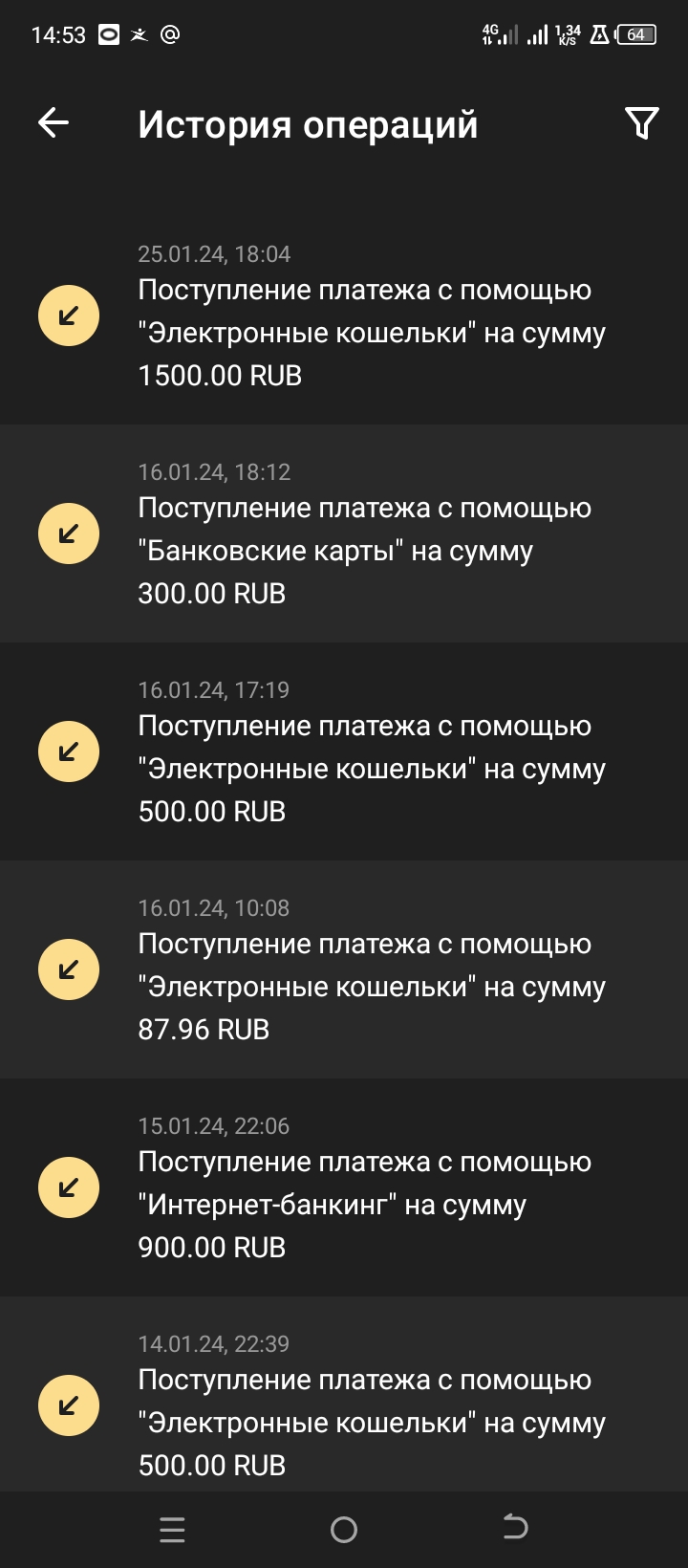The height and width of the screenshot is (1568, 688).
Task: Open the Банковские карты payment of 300.00 RUB
Action: click(363, 534)
